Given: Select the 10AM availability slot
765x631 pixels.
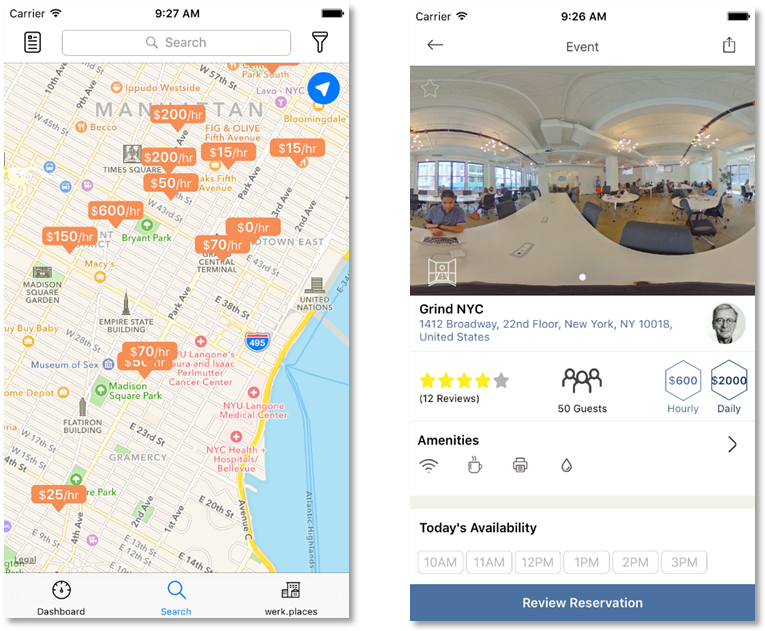Looking at the screenshot, I should [440, 562].
